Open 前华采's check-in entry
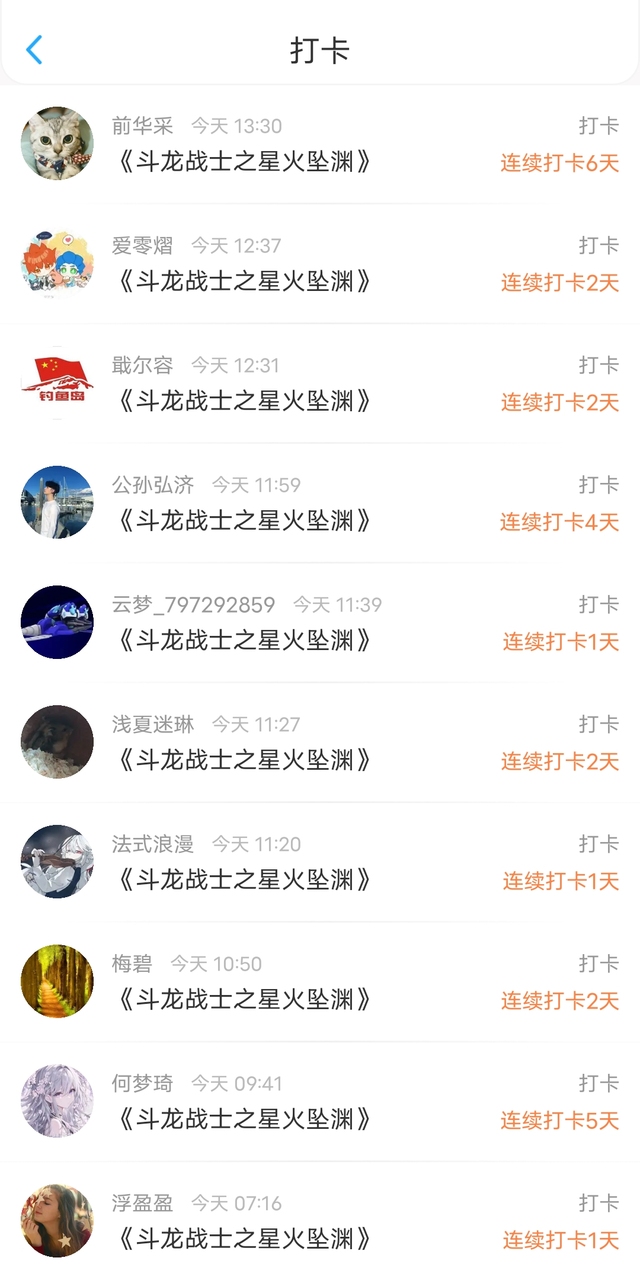640x1264 pixels. coord(320,144)
